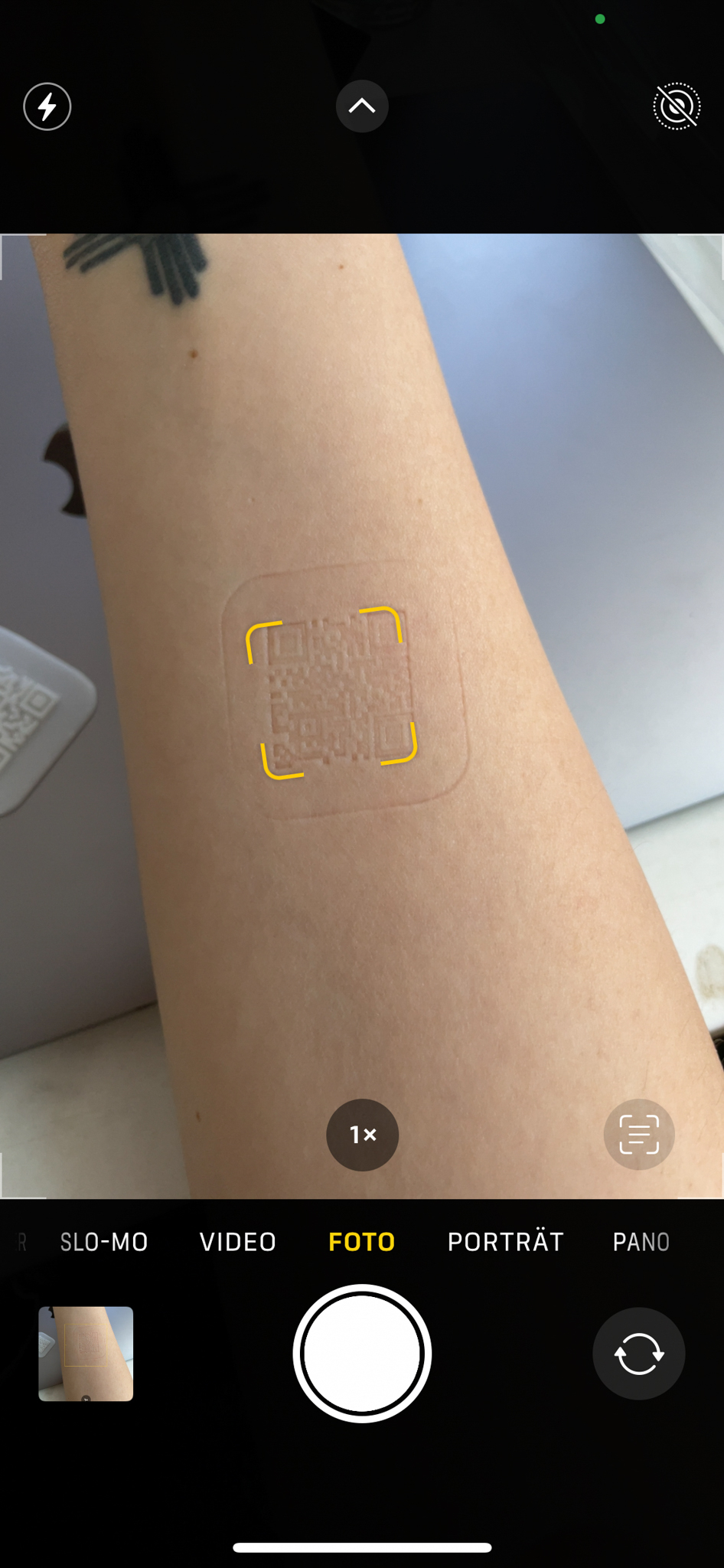724x1568 pixels.
Task: Switch to PORTRÄT mode
Action: (505, 1242)
